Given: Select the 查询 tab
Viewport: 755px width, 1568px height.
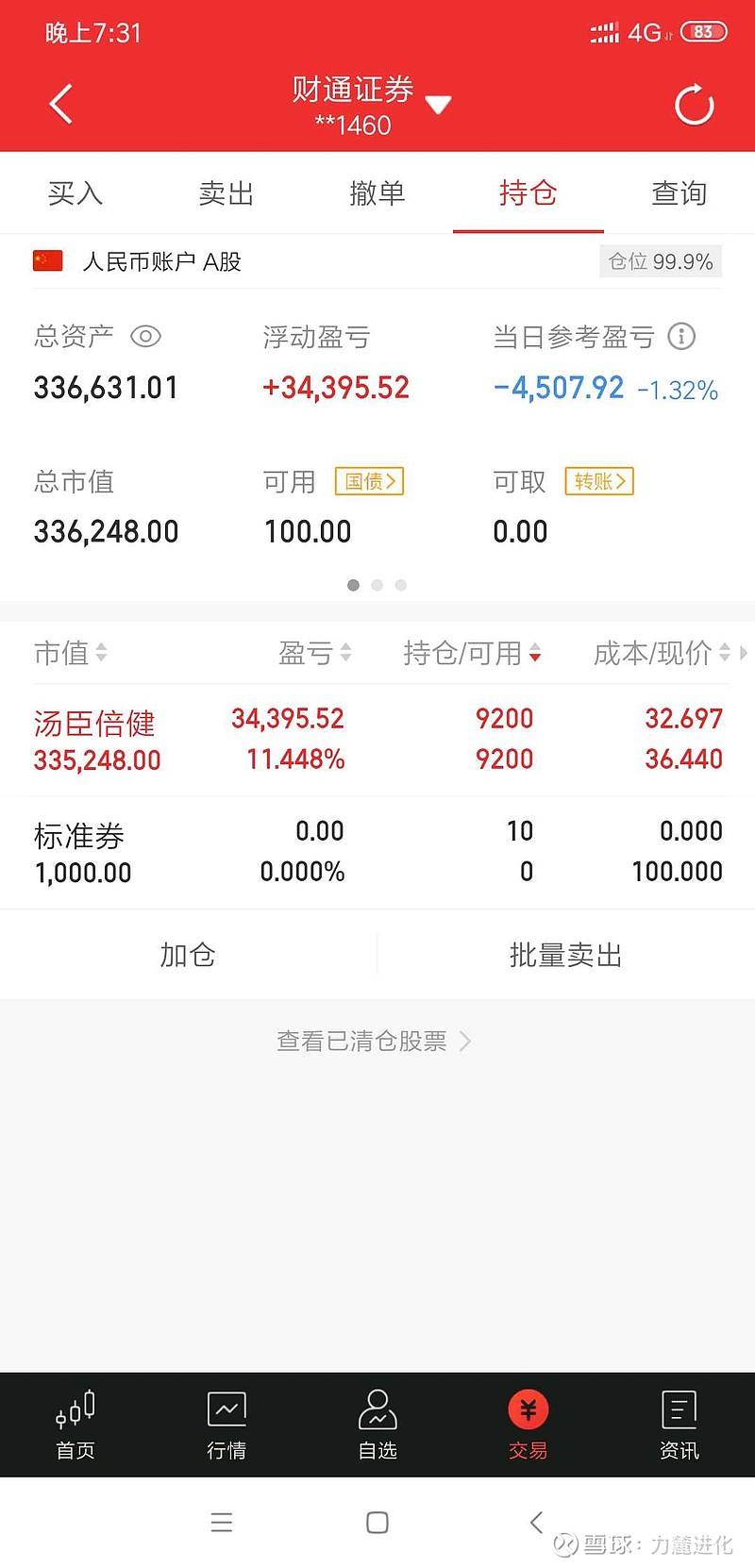Looking at the screenshot, I should tap(679, 193).
